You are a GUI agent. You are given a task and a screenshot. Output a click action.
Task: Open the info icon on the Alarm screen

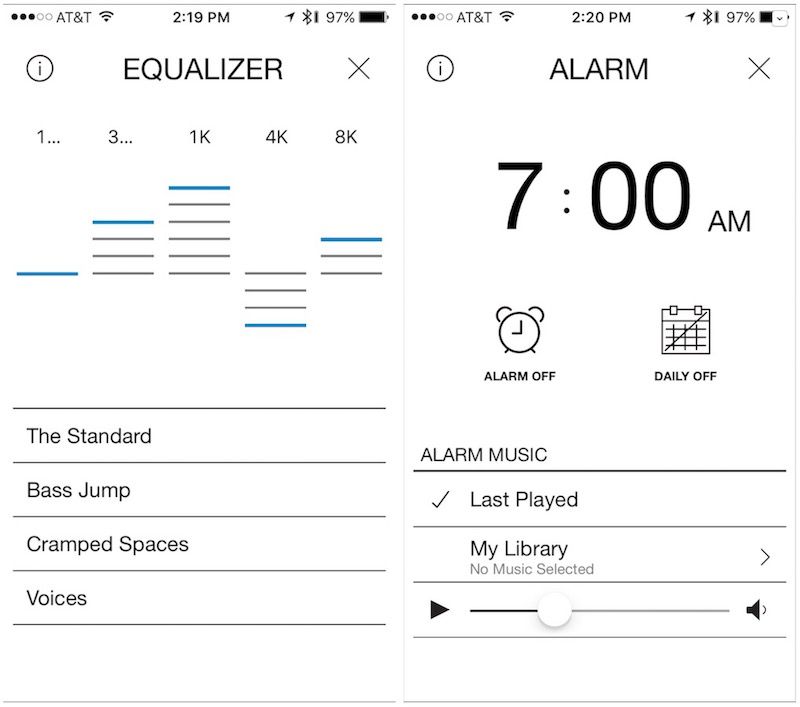click(440, 69)
